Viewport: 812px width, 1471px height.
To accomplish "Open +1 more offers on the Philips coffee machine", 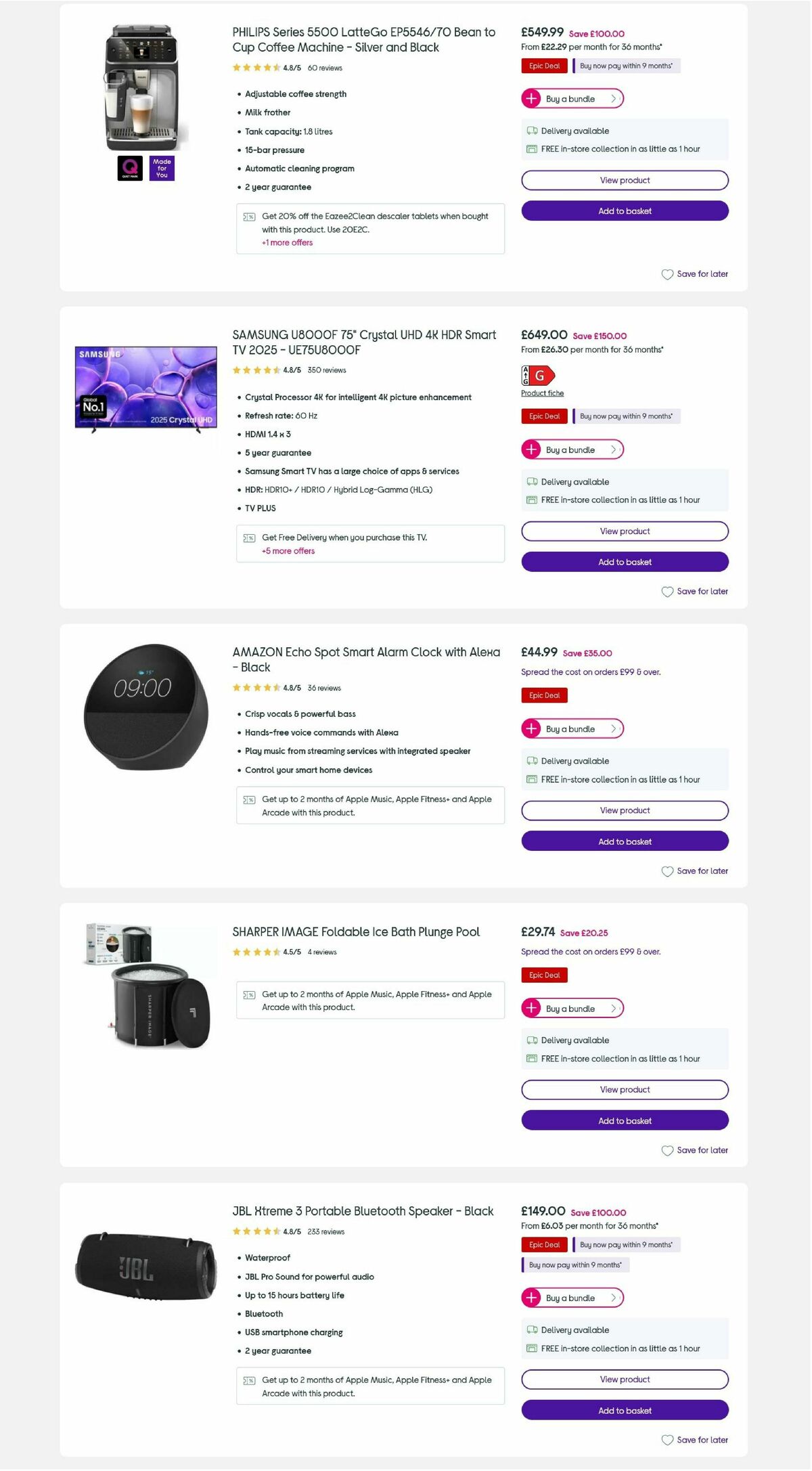I will pyautogui.click(x=286, y=242).
